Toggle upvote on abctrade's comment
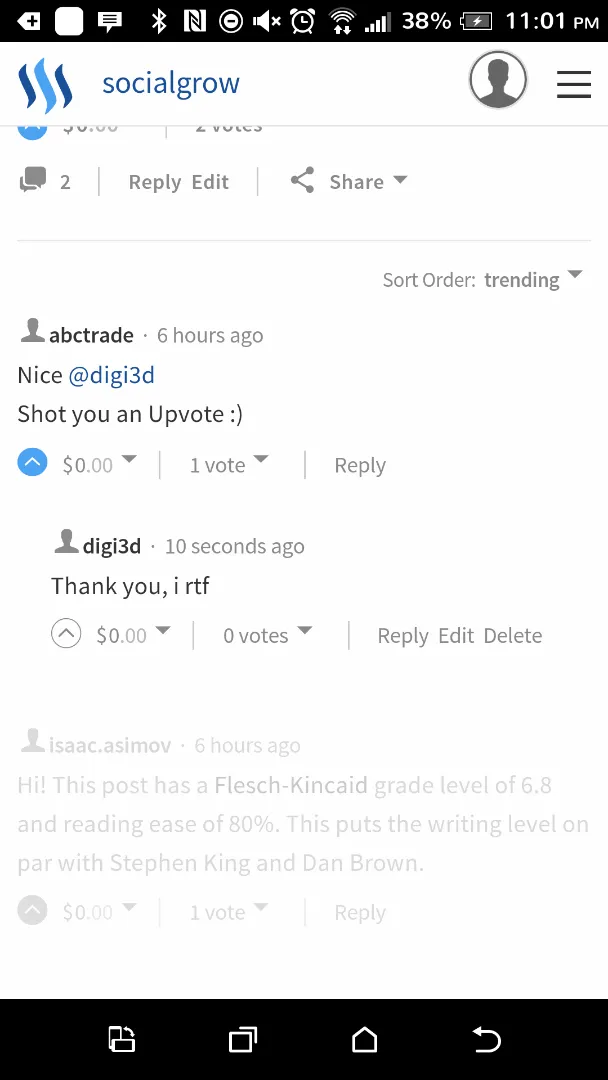608x1080 pixels. click(32, 463)
